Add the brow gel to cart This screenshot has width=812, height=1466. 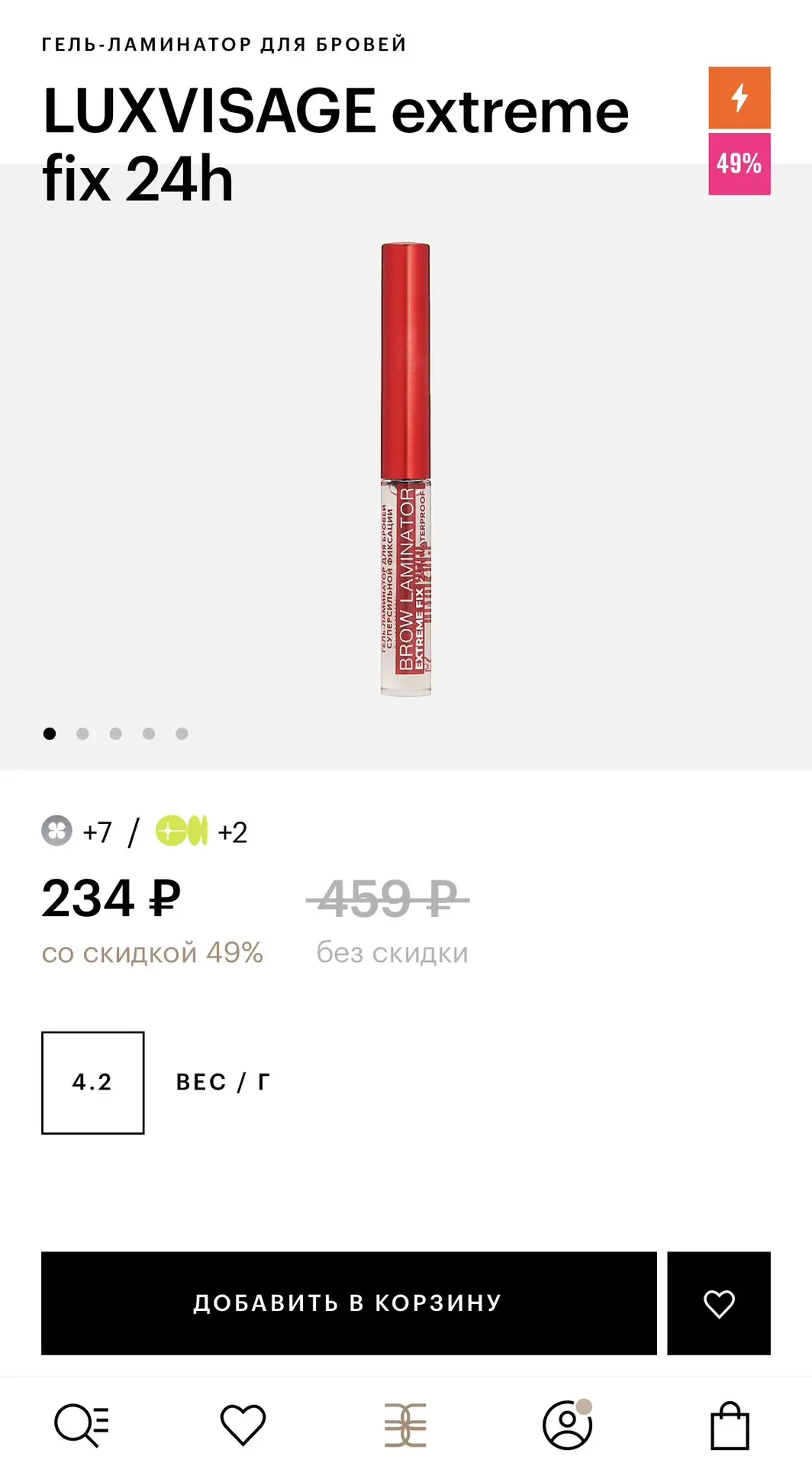point(349,1303)
